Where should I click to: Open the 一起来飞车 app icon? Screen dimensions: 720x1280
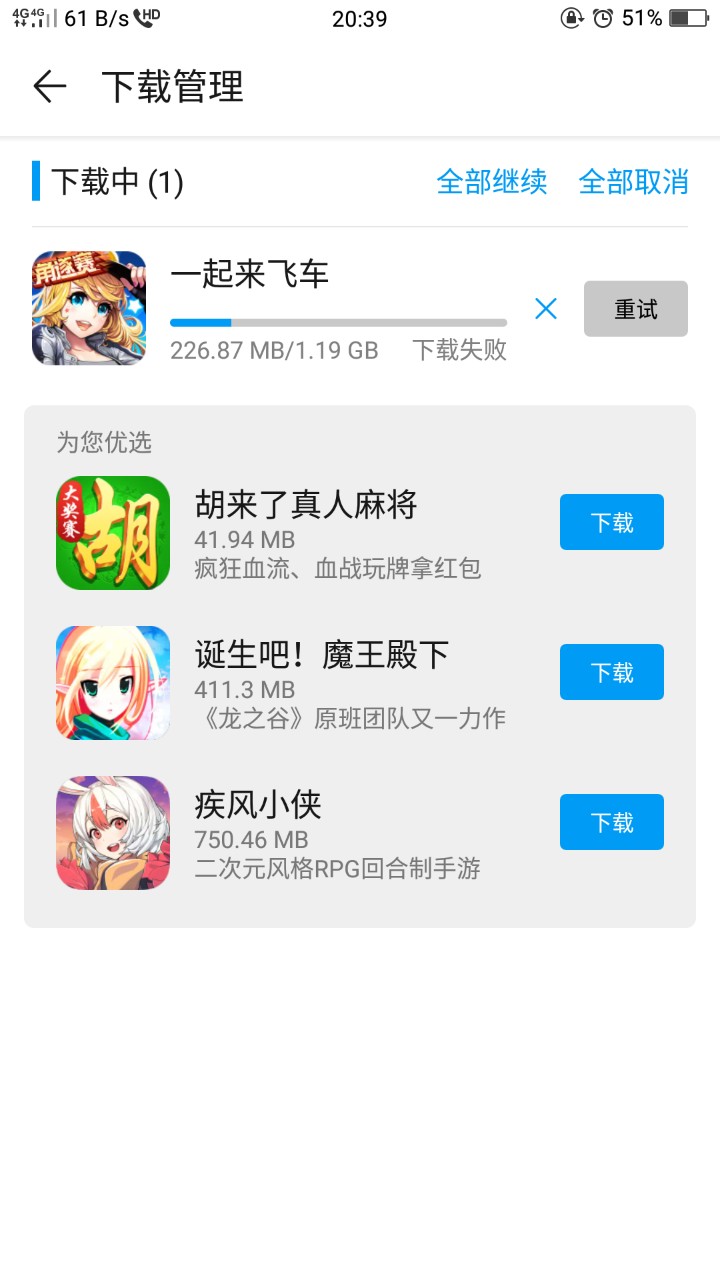pos(89,308)
